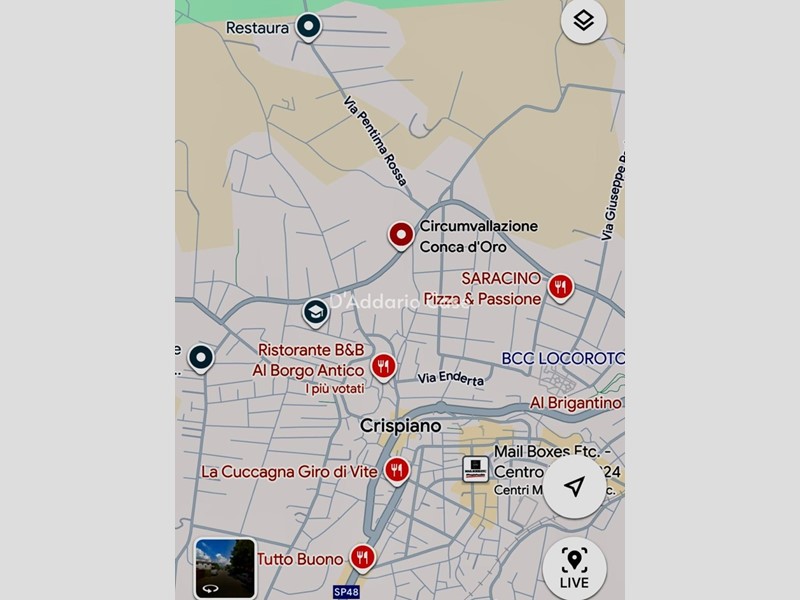Open the BCC LOCOROTONDO bank label
The width and height of the screenshot is (800, 600).
pos(563,358)
